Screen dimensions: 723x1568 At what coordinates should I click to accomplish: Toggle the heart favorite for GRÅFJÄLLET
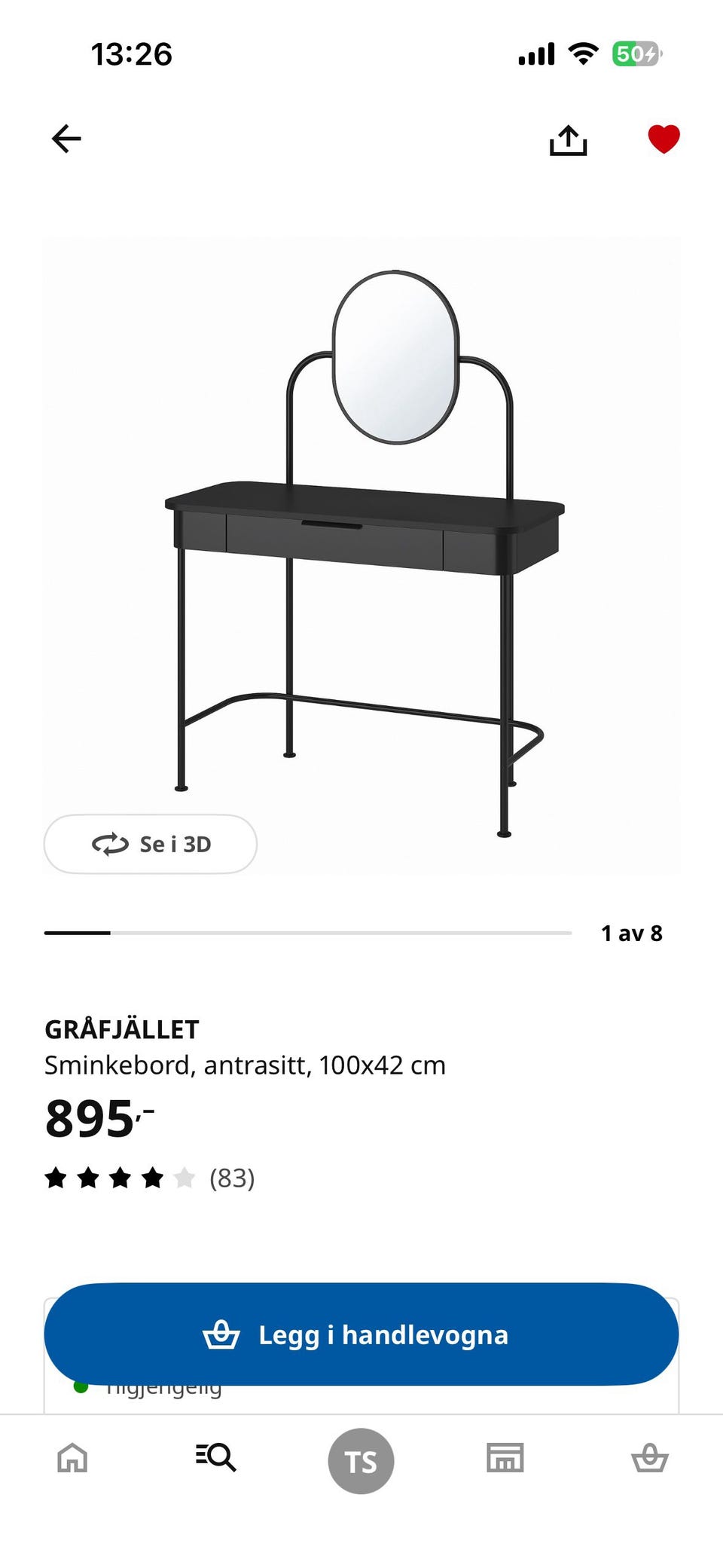coord(664,139)
